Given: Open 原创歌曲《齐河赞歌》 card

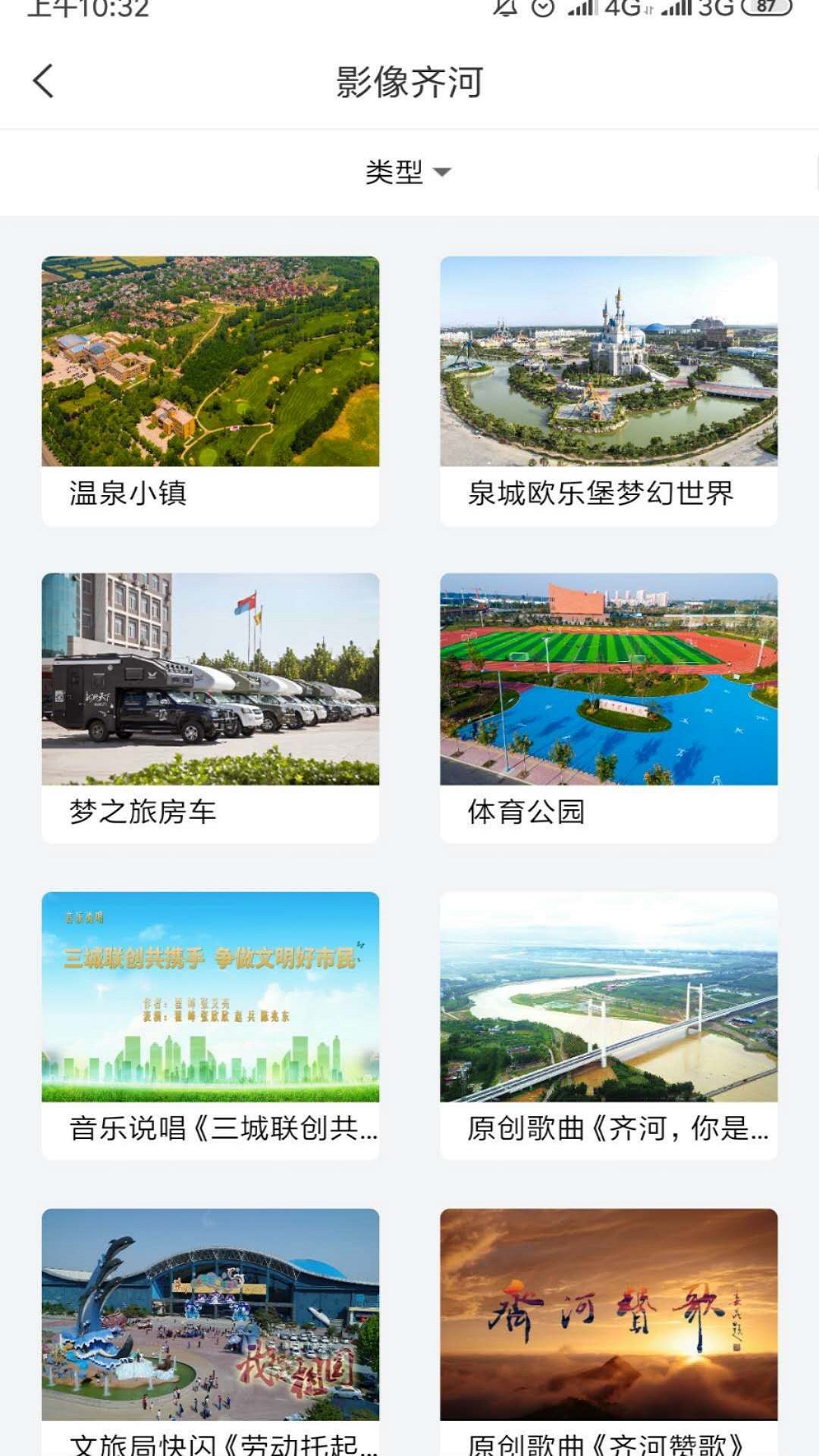Looking at the screenshot, I should (608, 1327).
